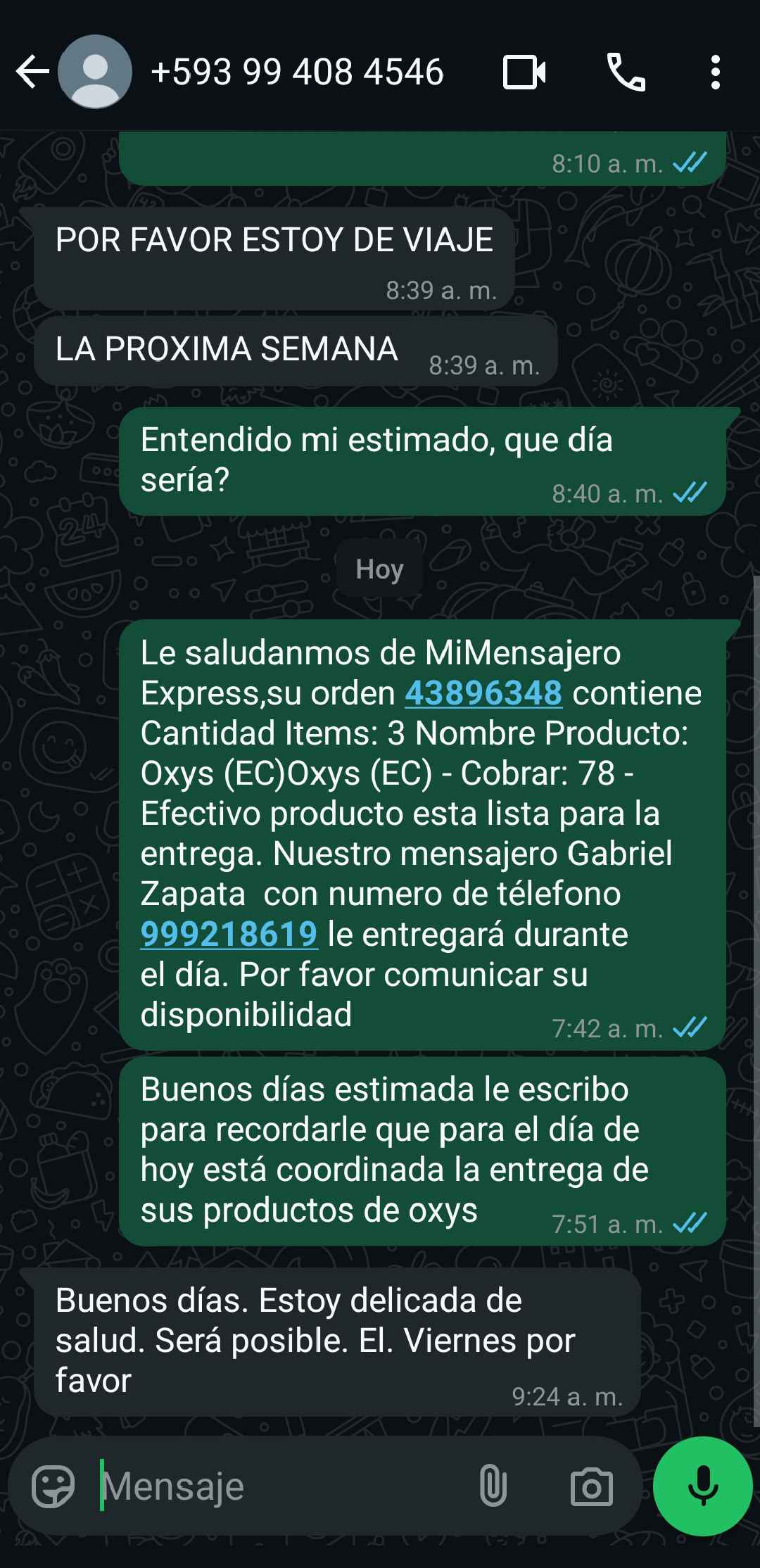The height and width of the screenshot is (1568, 760).
Task: Start a voice call
Action: [626, 72]
